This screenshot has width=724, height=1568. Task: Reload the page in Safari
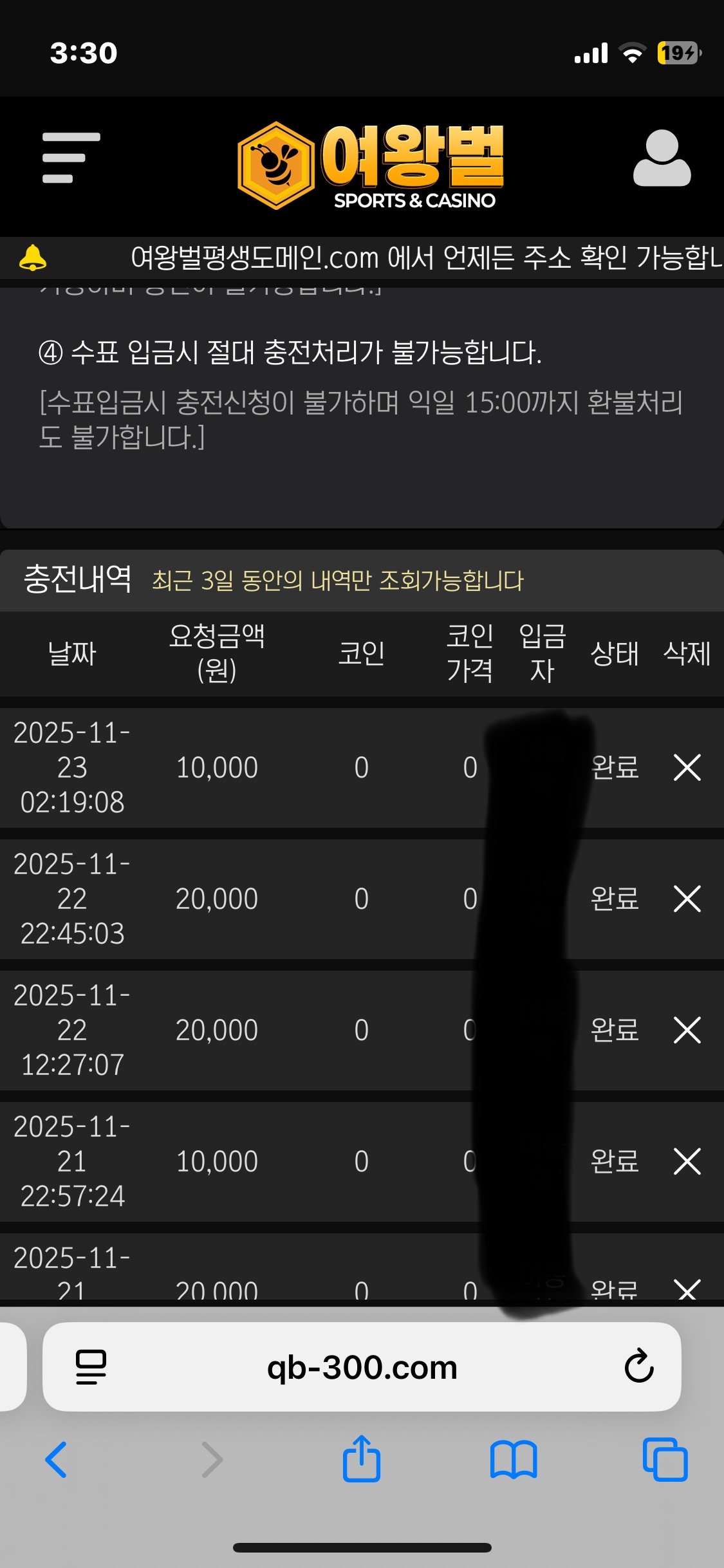pyautogui.click(x=638, y=1366)
